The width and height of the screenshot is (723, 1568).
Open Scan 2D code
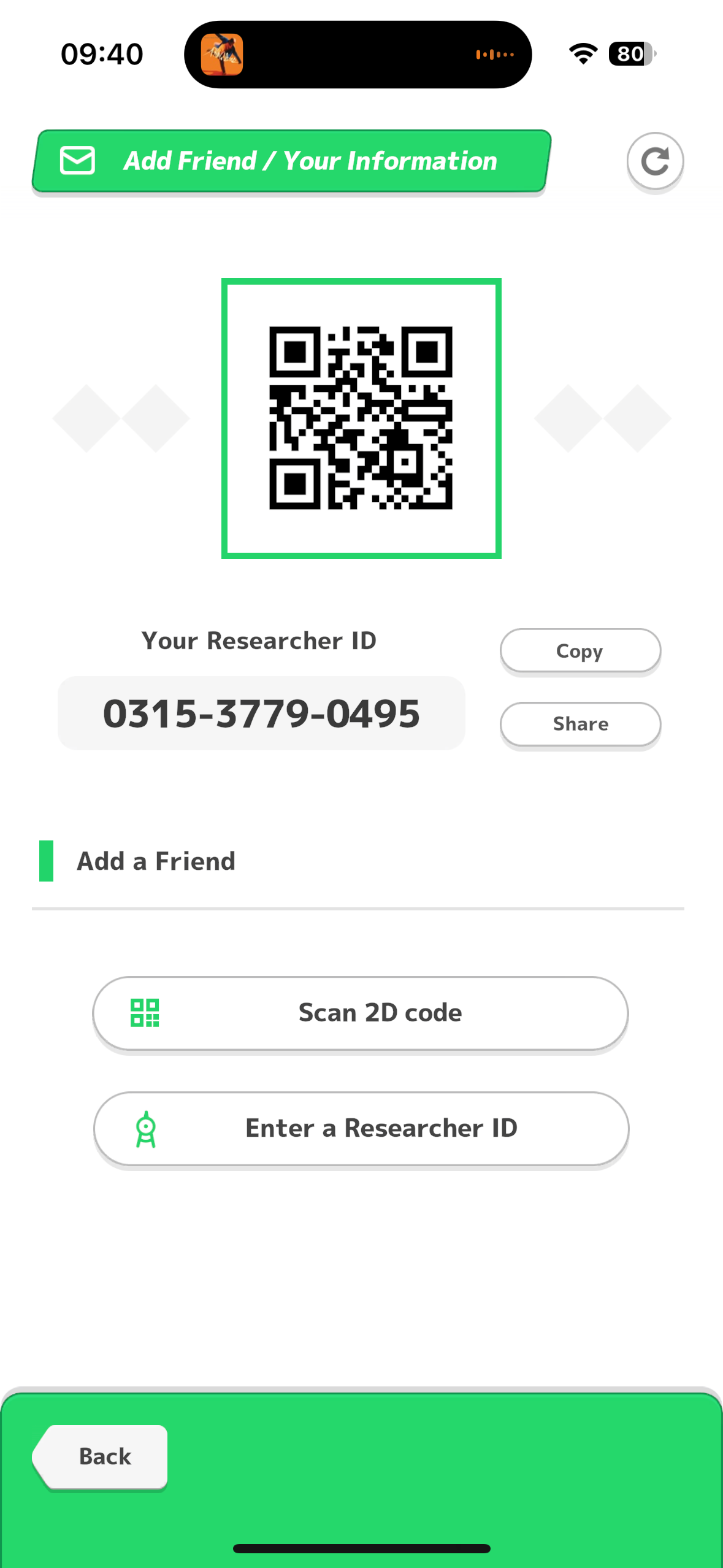361,1013
